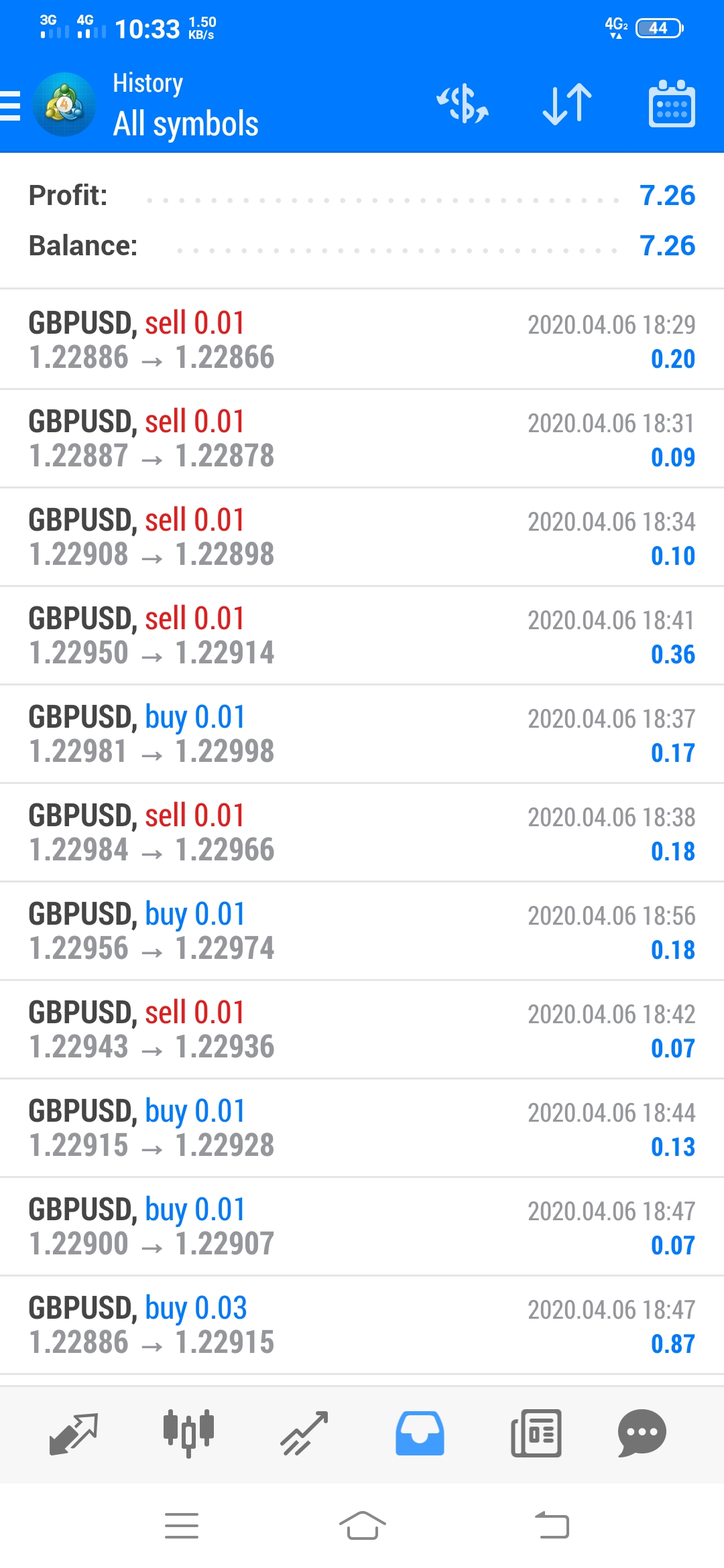724x1568 pixels.
Task: Open the sort order arrows icon
Action: point(567,105)
